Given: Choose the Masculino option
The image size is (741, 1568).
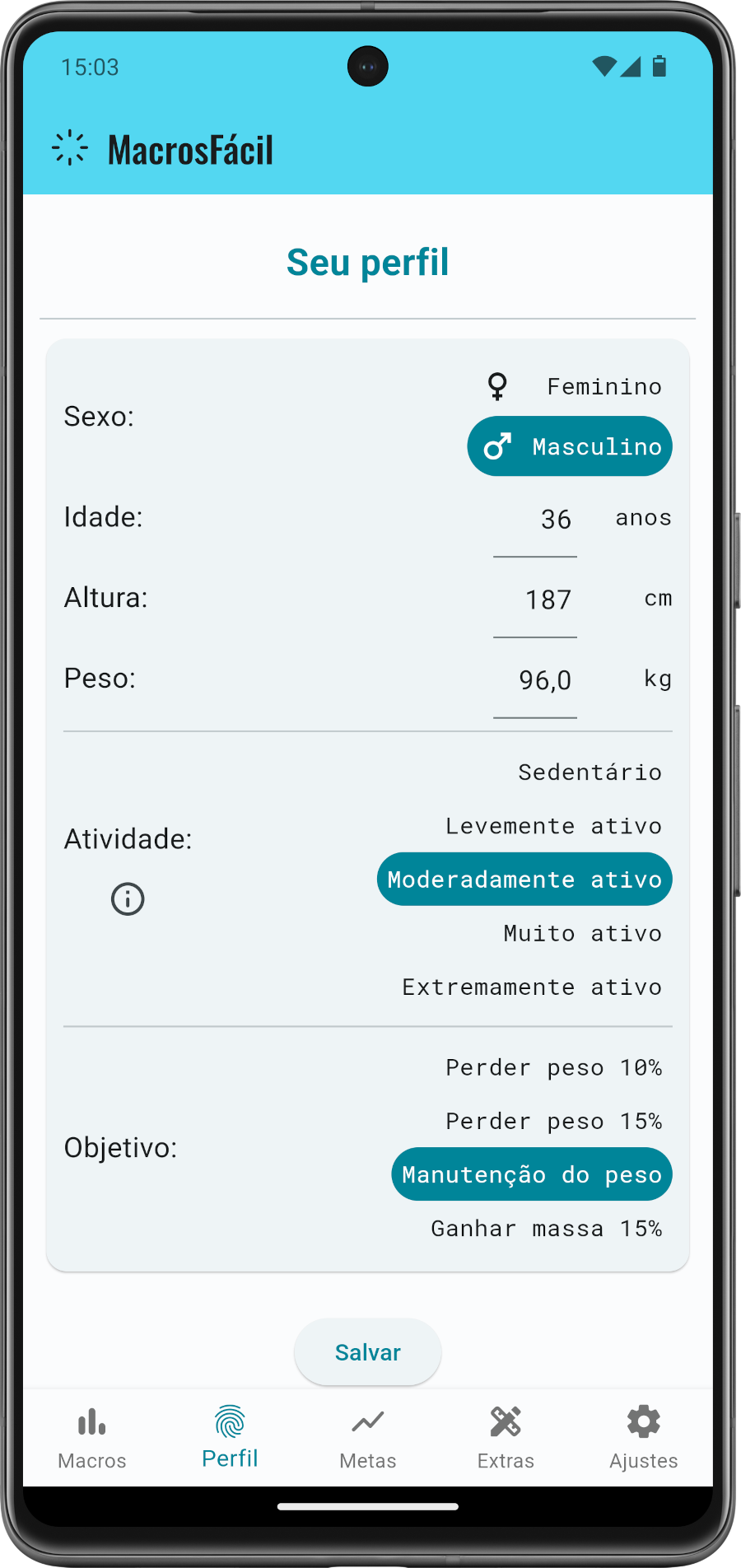Looking at the screenshot, I should pyautogui.click(x=570, y=446).
